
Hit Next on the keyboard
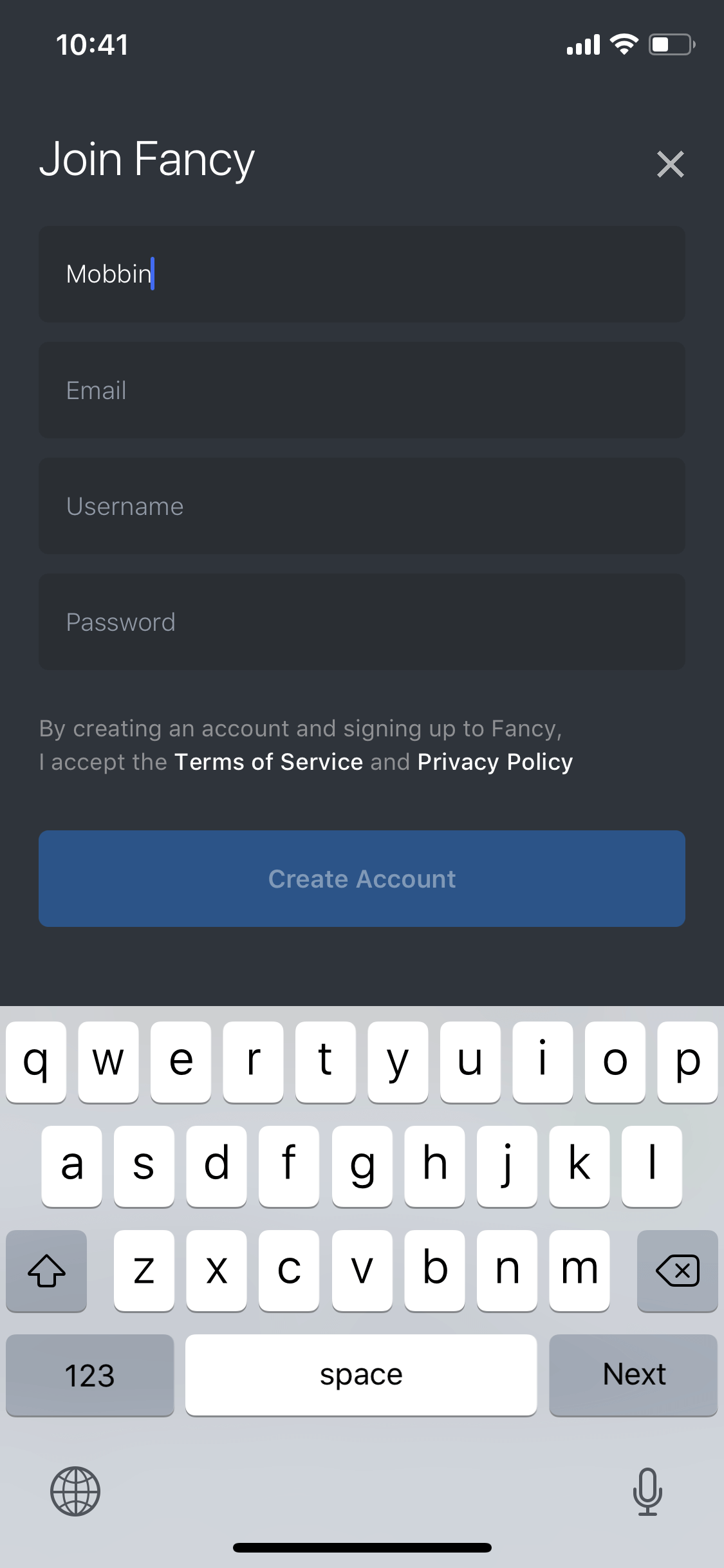click(x=633, y=1375)
